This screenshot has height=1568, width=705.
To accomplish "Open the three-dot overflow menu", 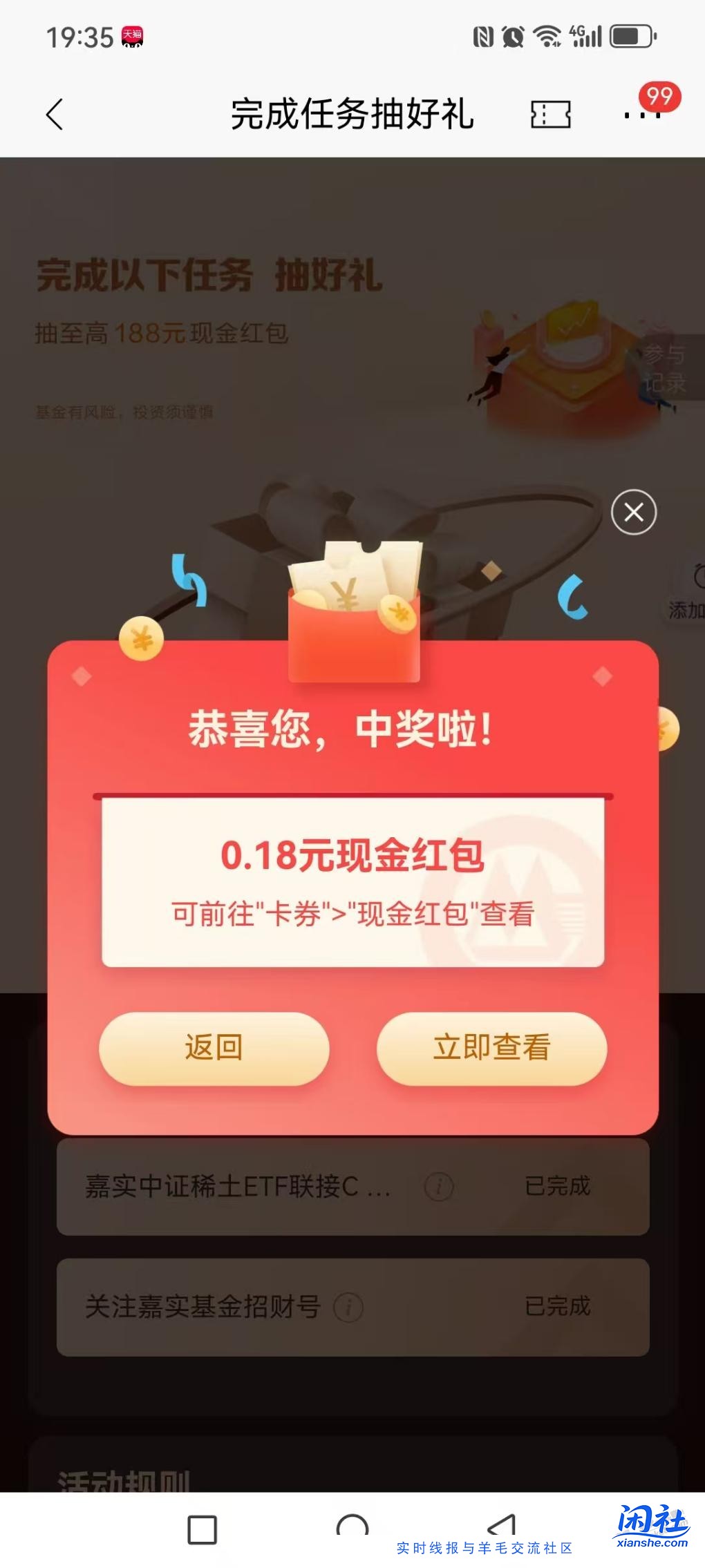I will click(642, 115).
